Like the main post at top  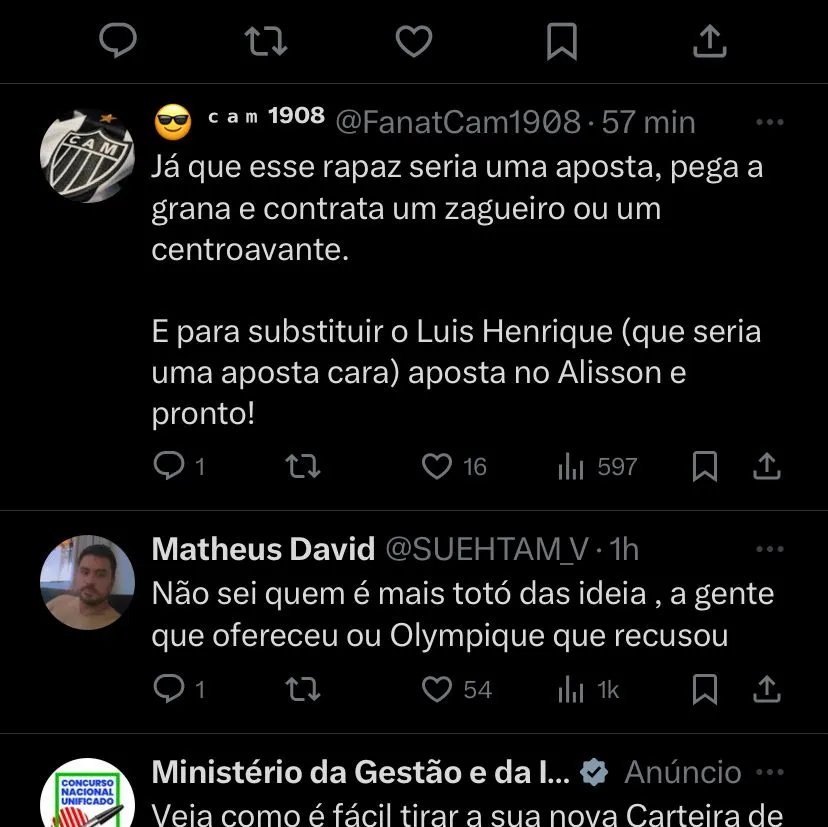pyautogui.click(x=413, y=41)
